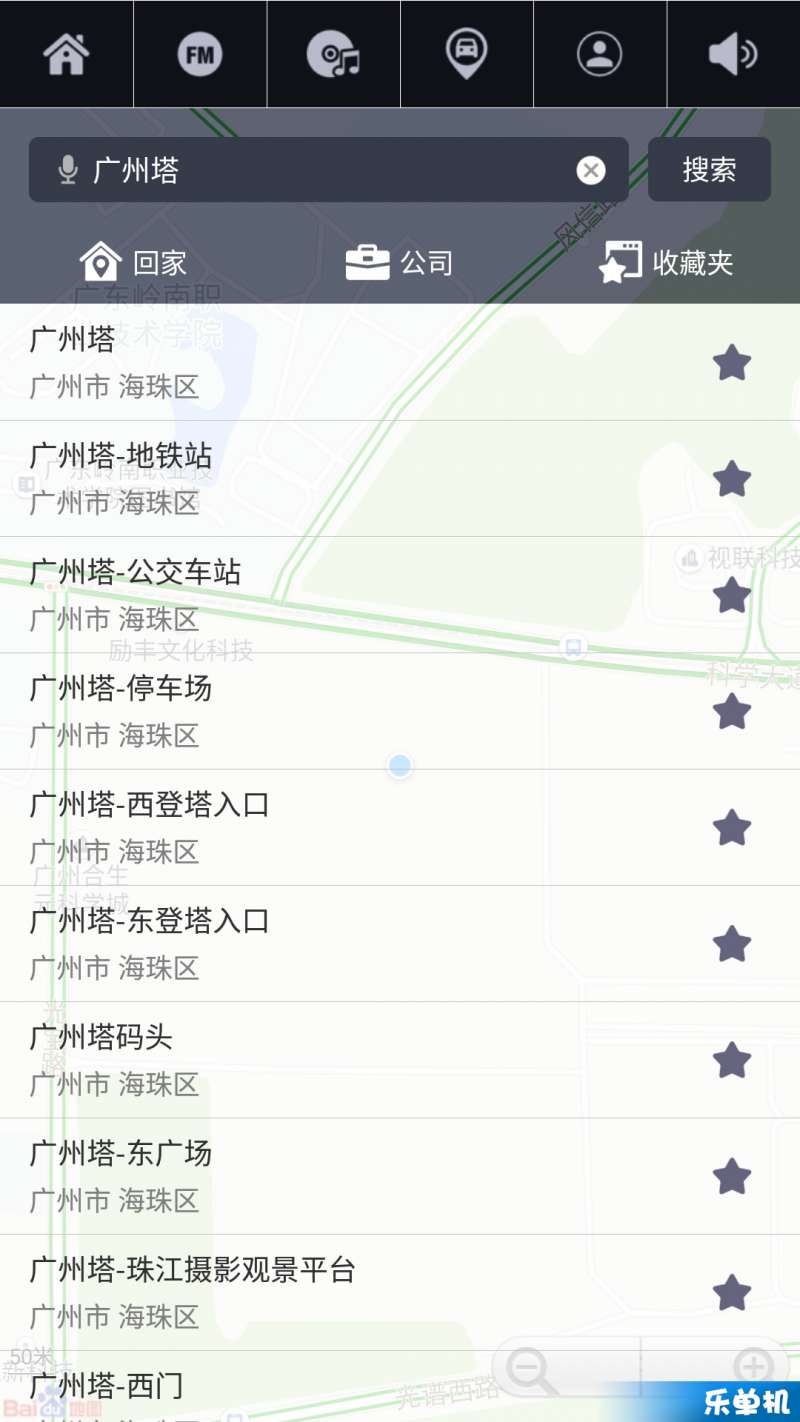Select the 回家 home shortcut
Image resolution: width=800 pixels, height=1422 pixels.
coord(134,263)
